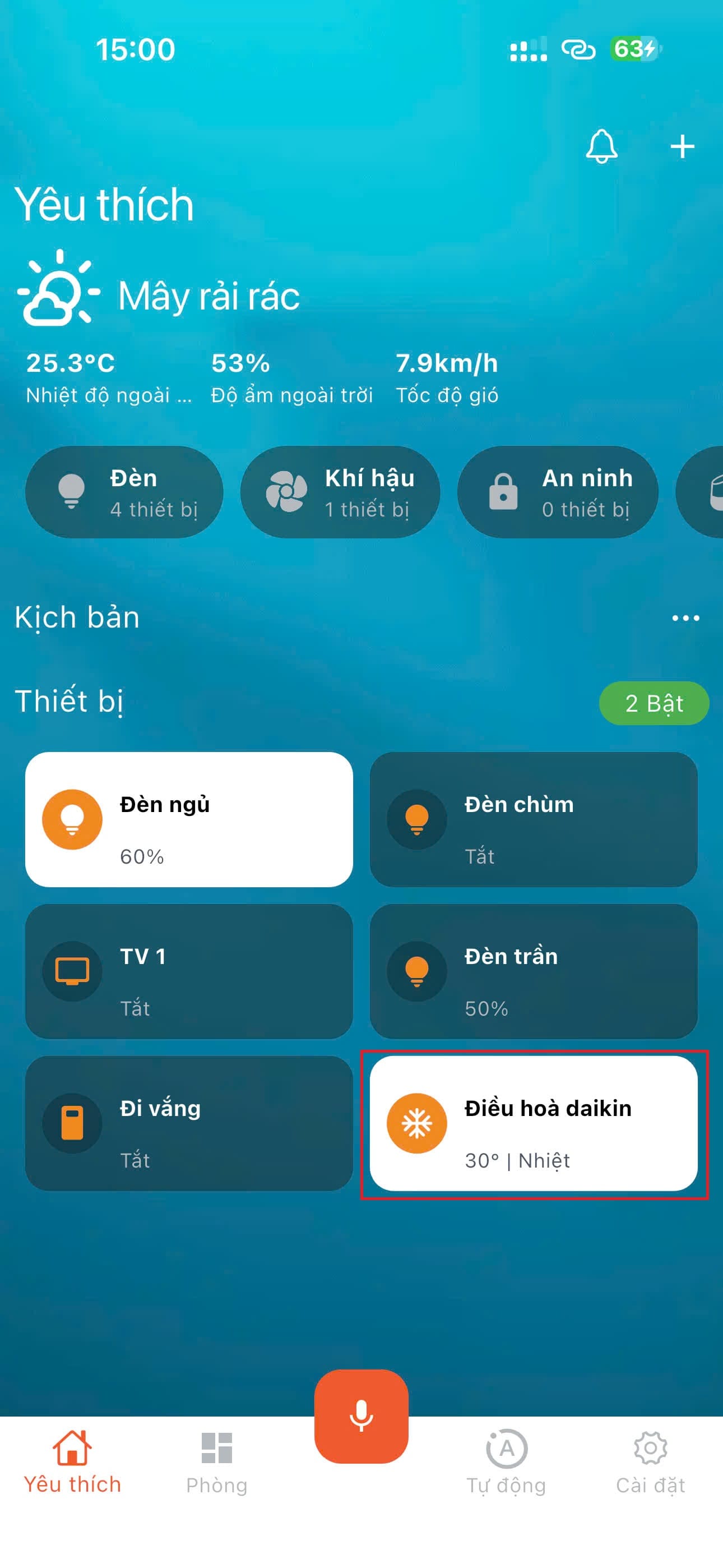Toggle the TV 1 device card

[x=189, y=971]
